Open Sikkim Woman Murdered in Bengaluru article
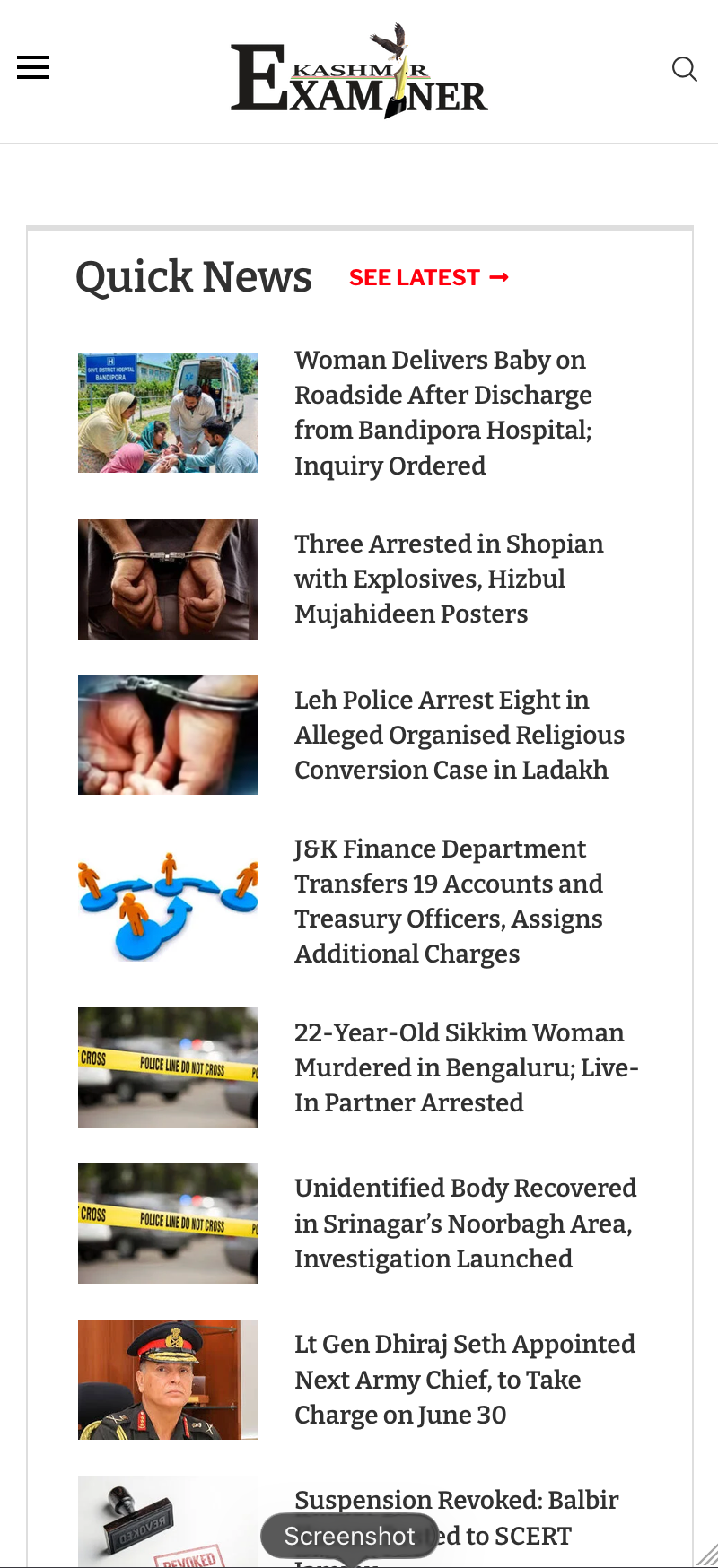 [x=467, y=1067]
